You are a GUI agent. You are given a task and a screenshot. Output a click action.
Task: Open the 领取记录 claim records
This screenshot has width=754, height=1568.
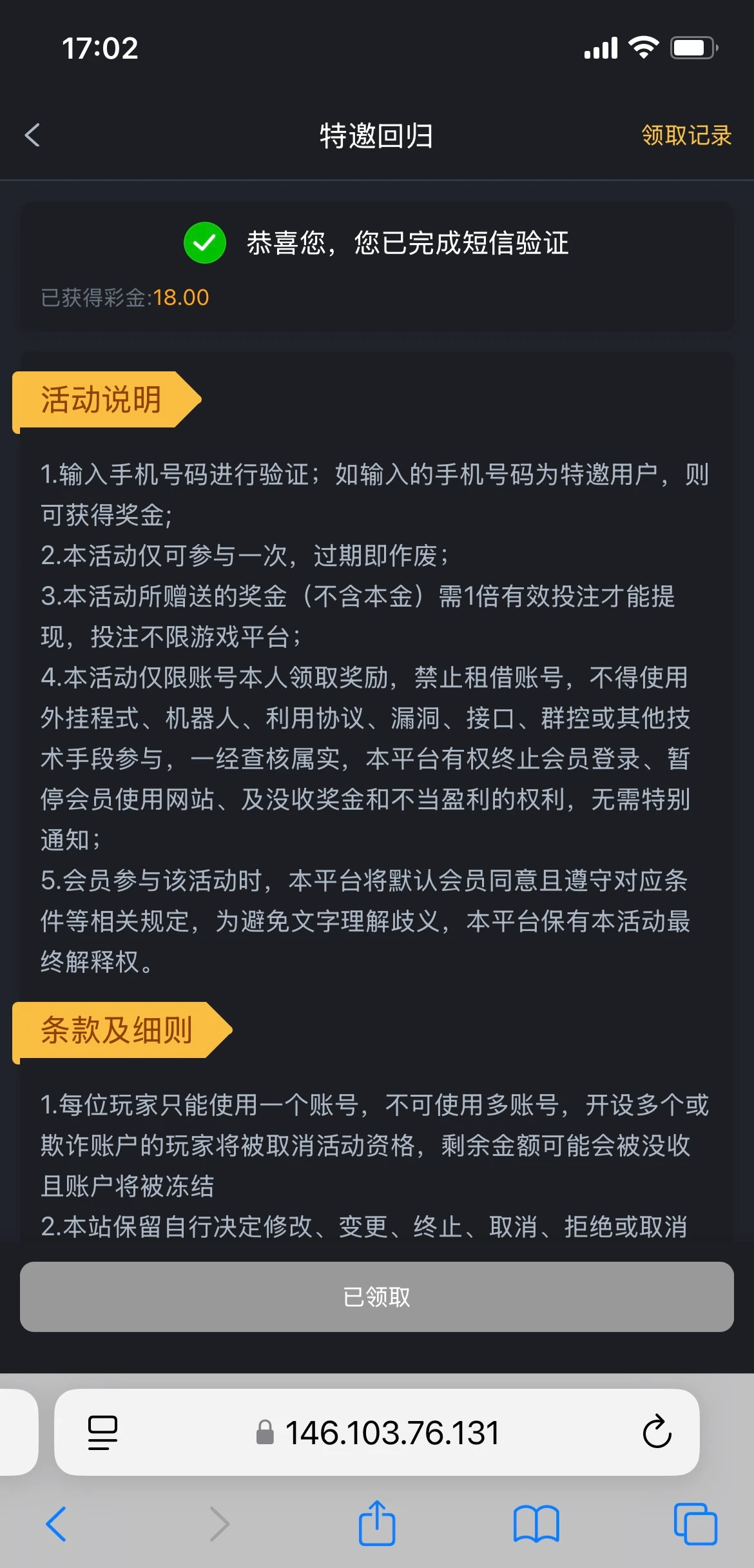686,135
